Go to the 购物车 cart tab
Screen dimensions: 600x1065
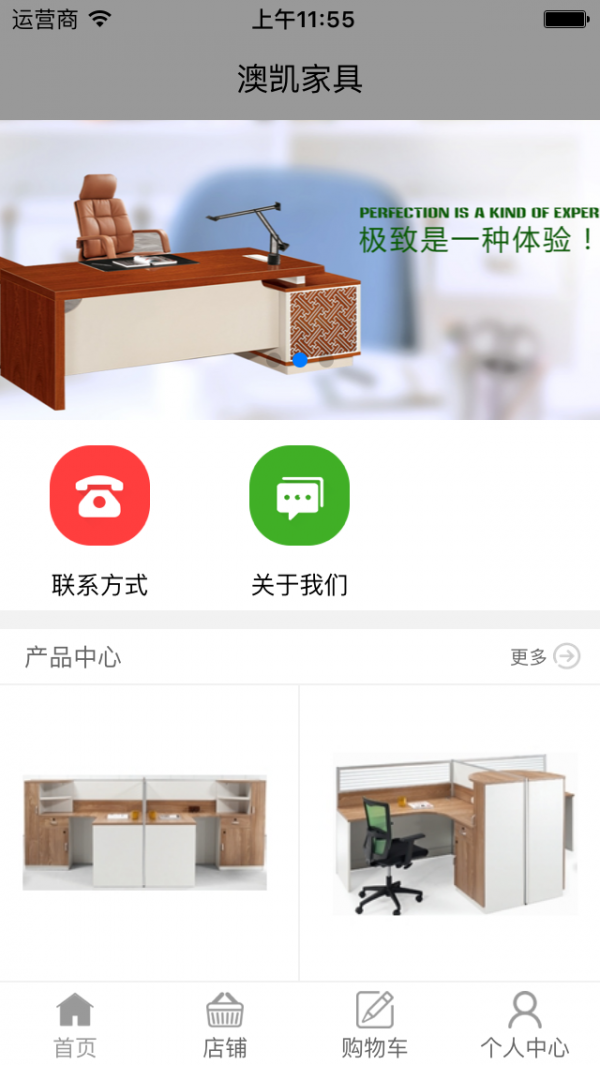[x=375, y=1025]
